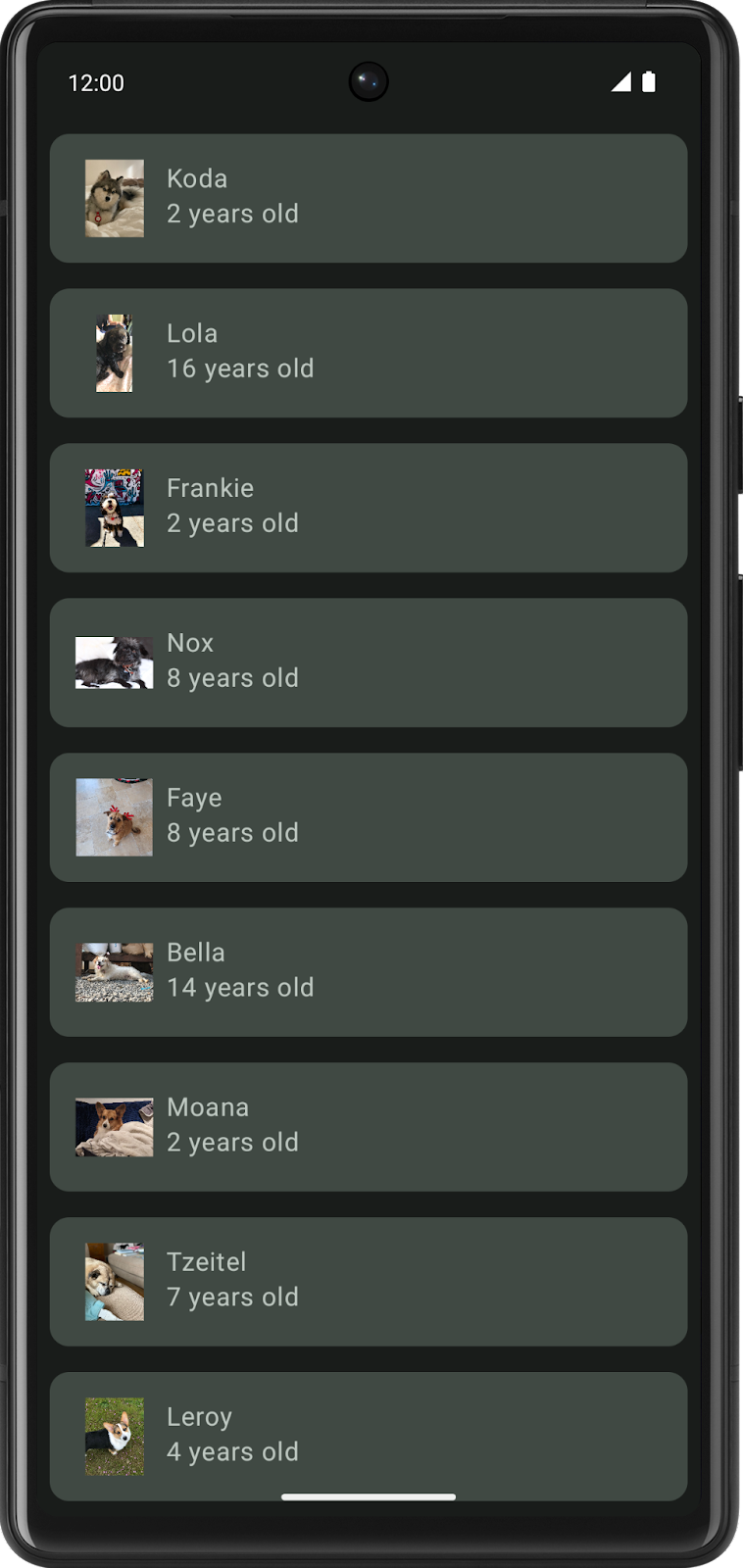Tap the signal strength icon
743x1568 pixels.
(621, 83)
